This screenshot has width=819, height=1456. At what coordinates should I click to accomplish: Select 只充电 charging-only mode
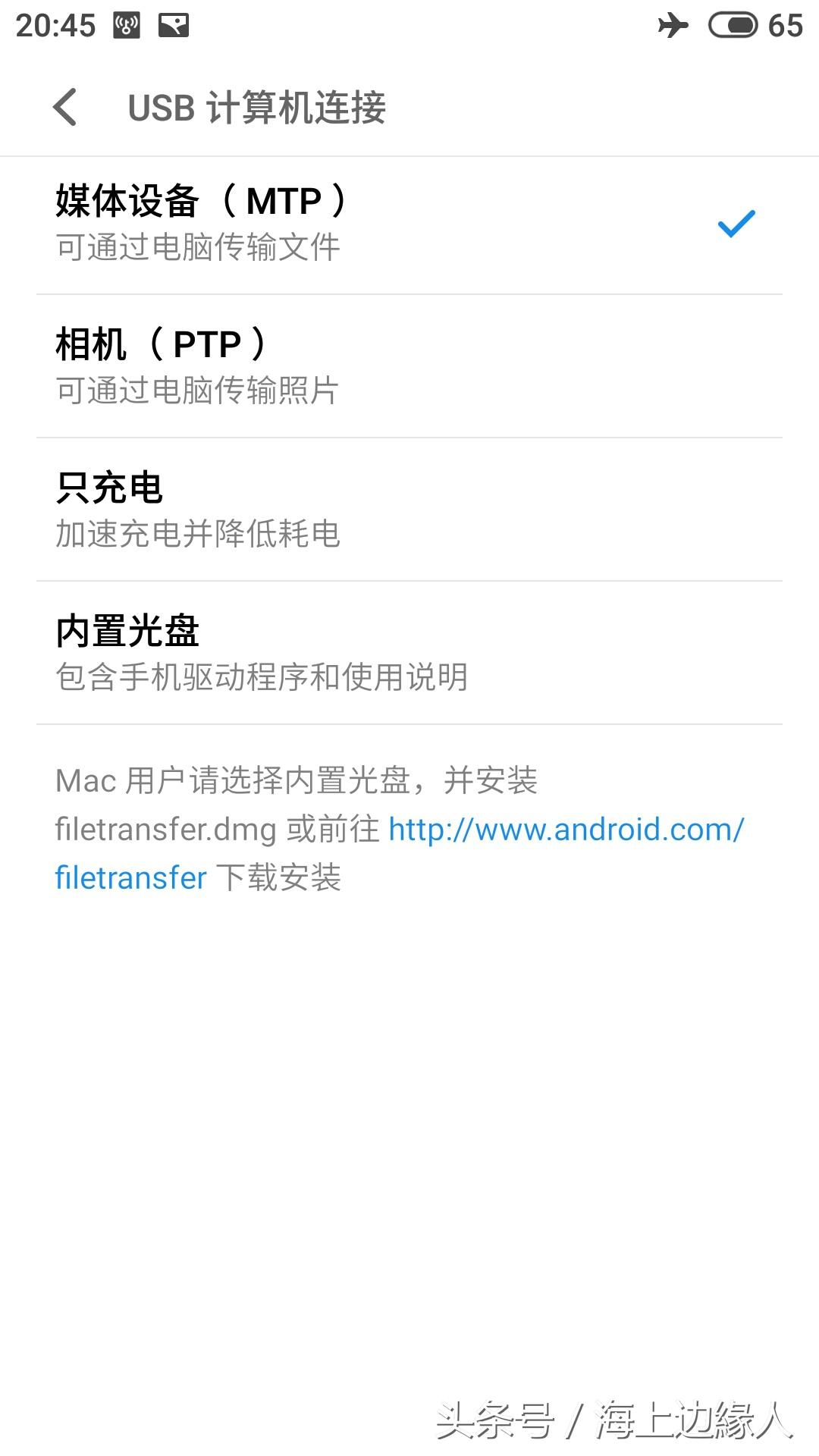409,510
